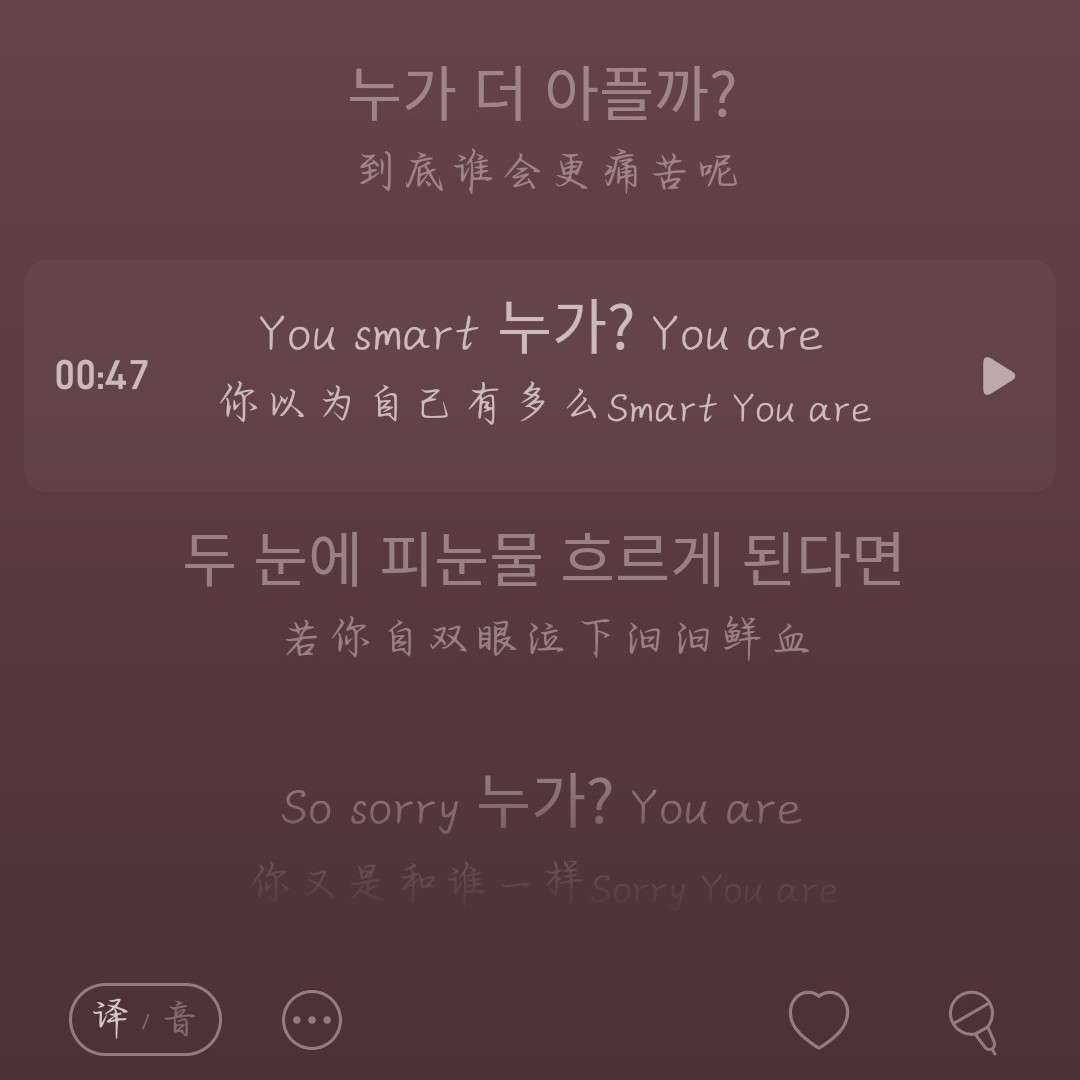1080x1080 pixels.
Task: Toggle the translation/romanization 译/音 switch
Action: 145,1019
